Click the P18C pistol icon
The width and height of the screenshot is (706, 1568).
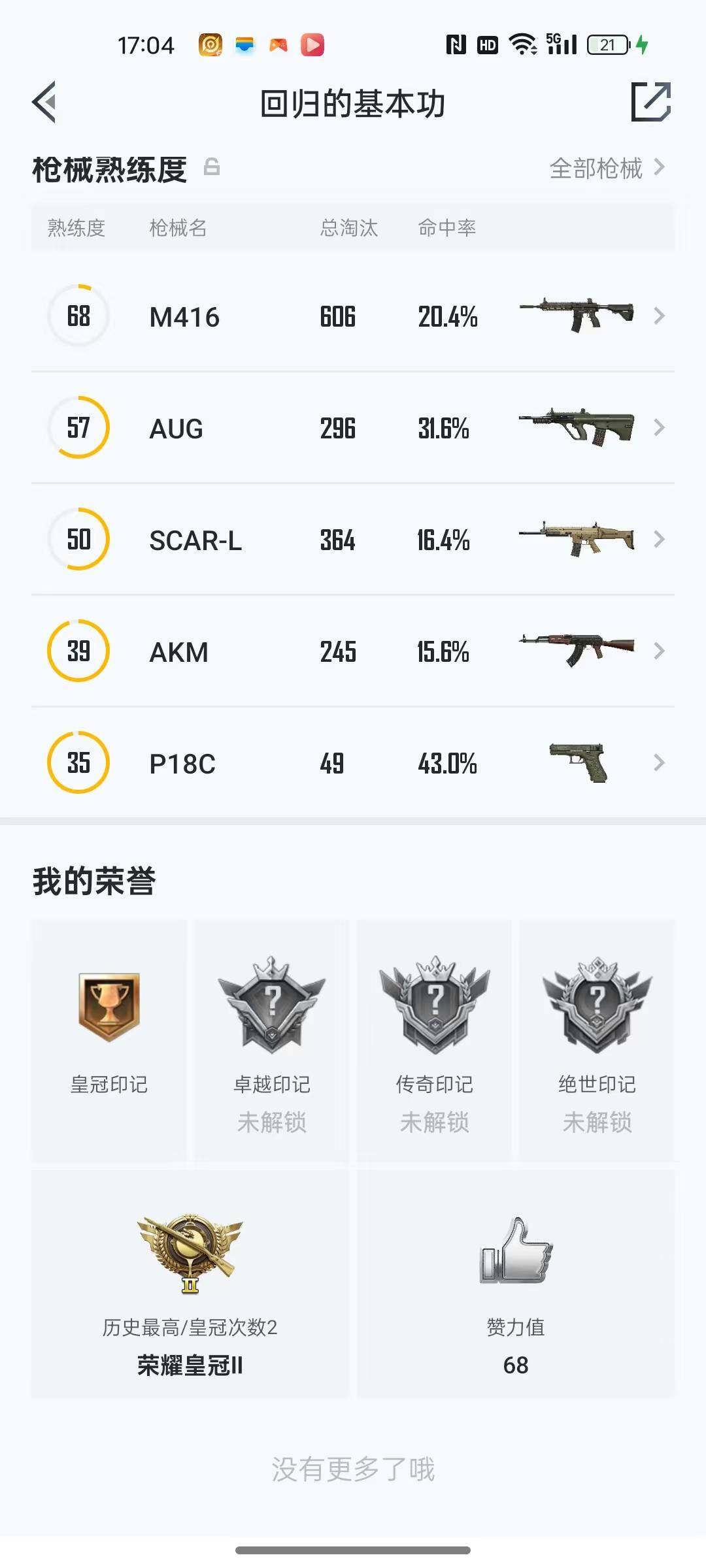(x=579, y=762)
